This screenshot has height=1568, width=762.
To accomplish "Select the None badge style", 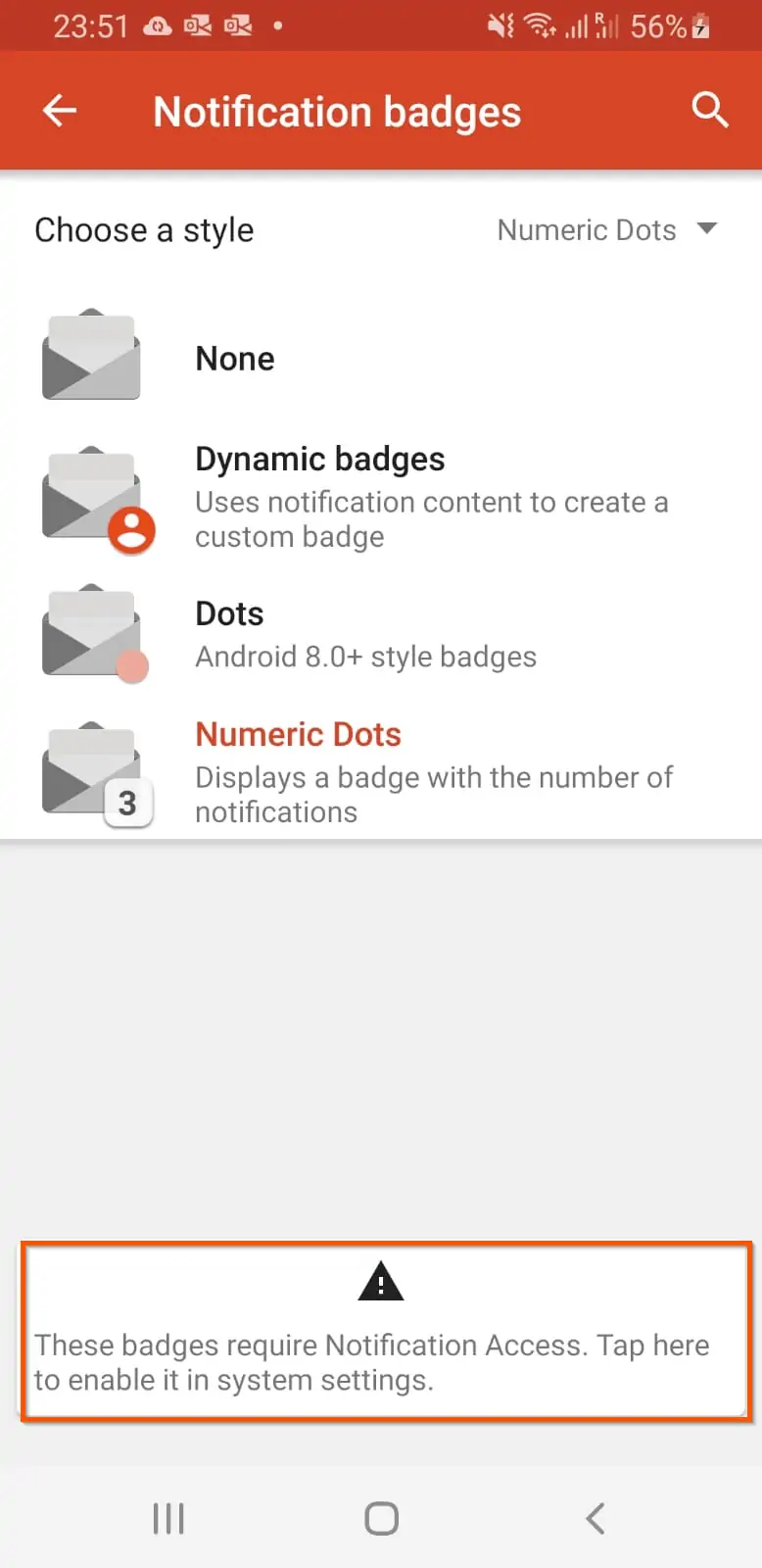I will coord(381,358).
